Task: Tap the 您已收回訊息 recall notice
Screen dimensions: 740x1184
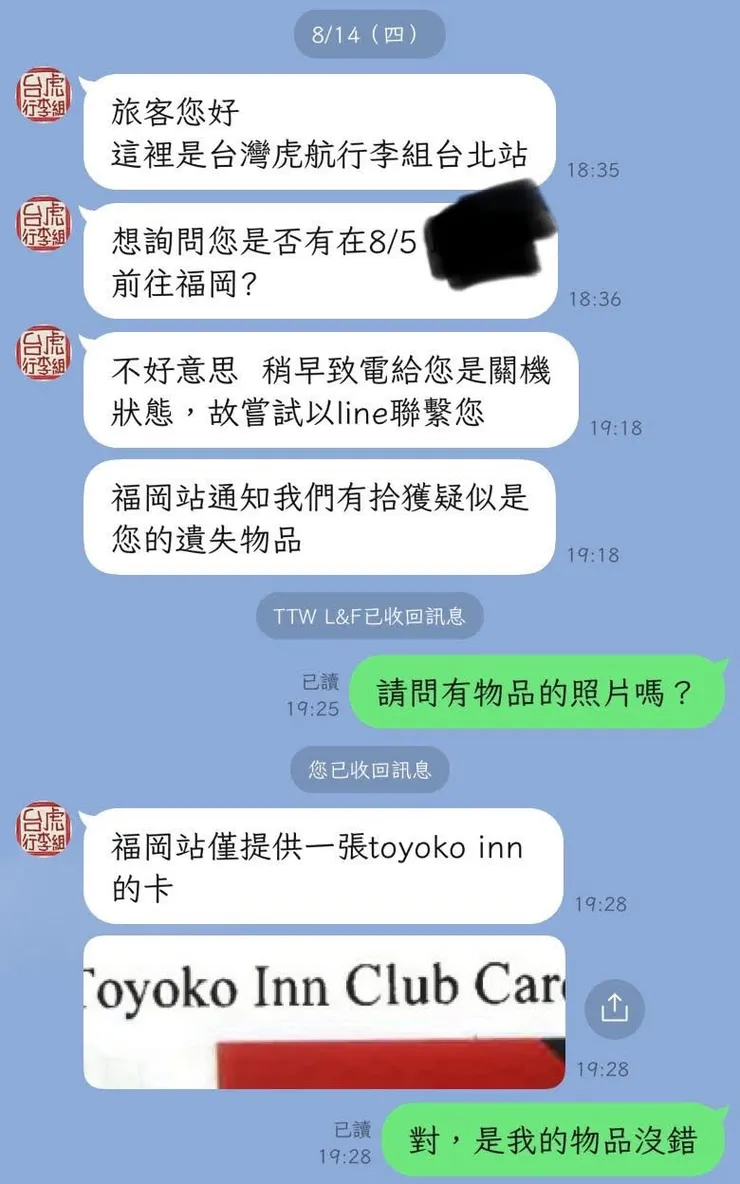Action: point(370,770)
